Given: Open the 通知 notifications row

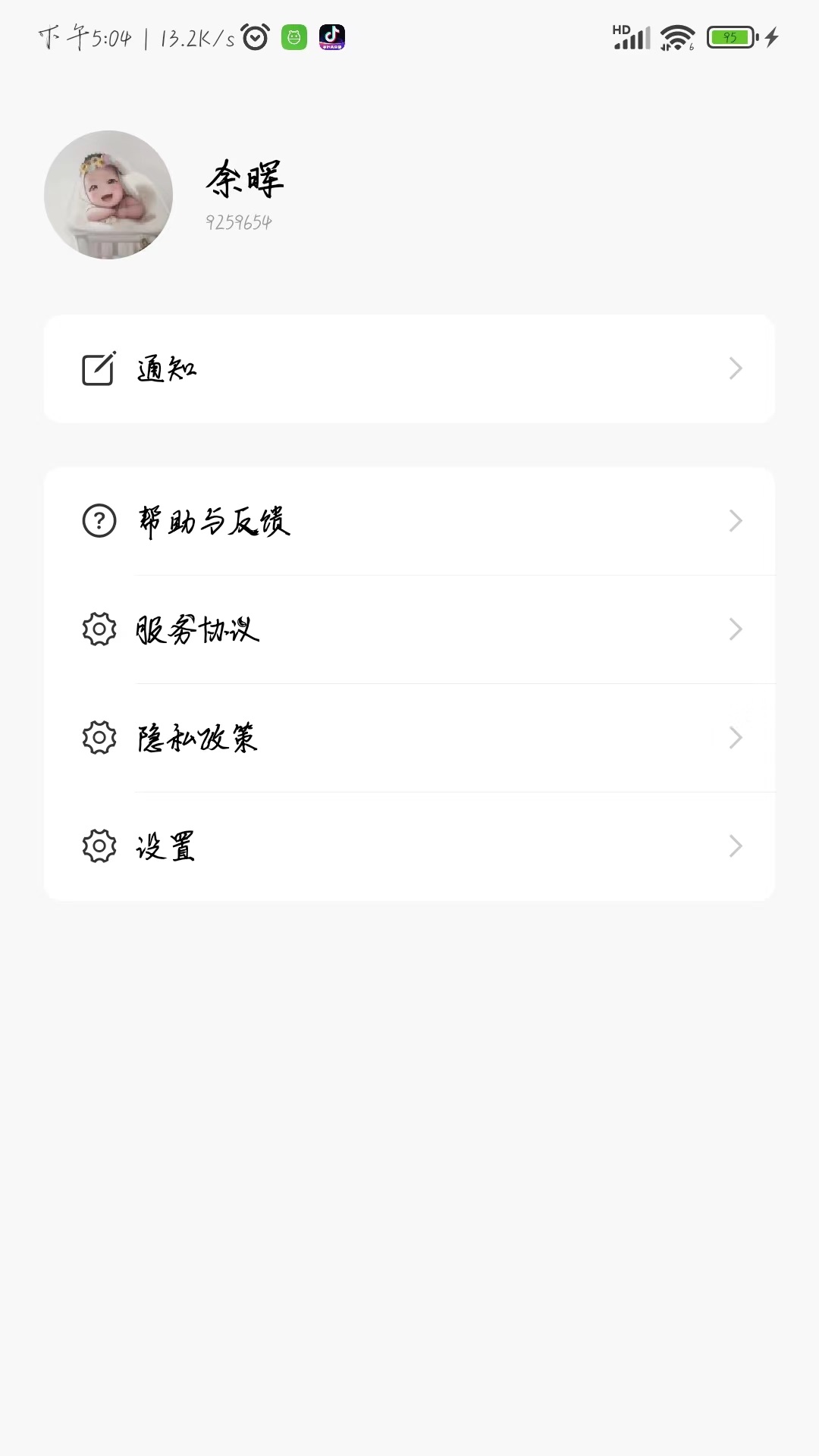Looking at the screenshot, I should [409, 369].
